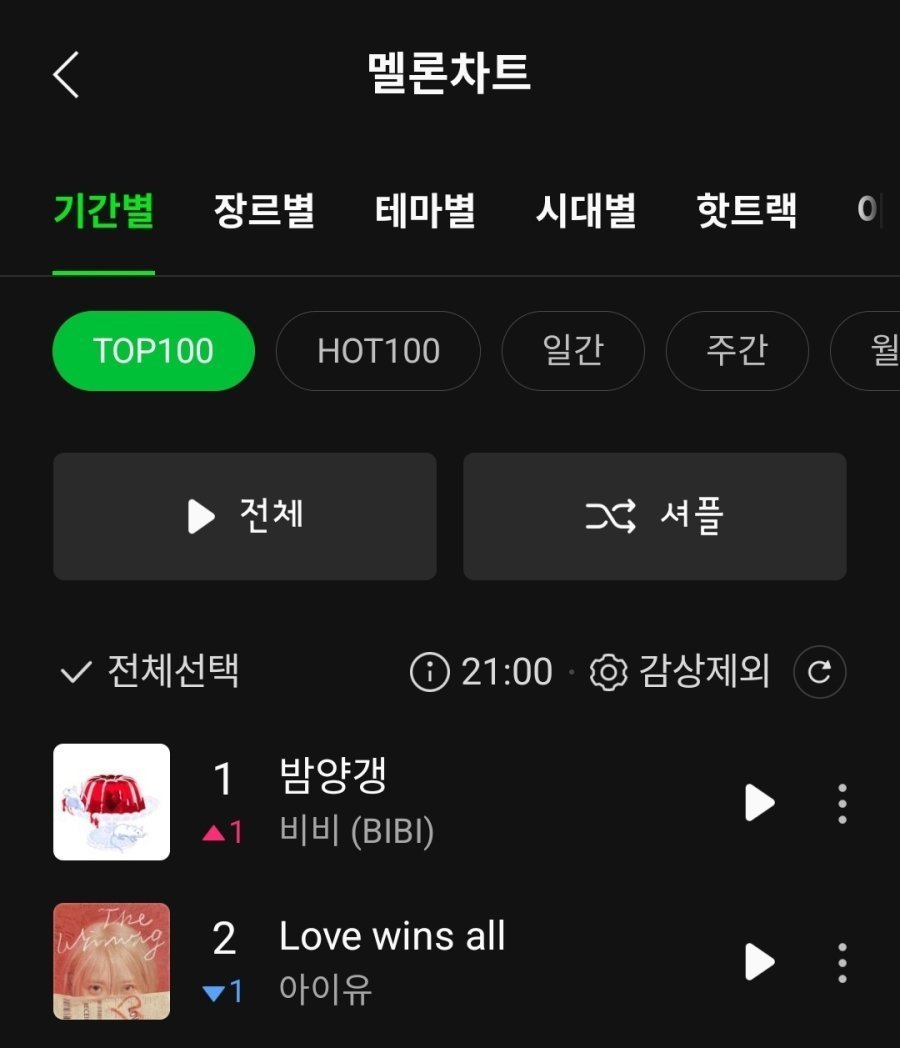Shuffle play with 셔플 button
The image size is (900, 1048).
click(655, 516)
